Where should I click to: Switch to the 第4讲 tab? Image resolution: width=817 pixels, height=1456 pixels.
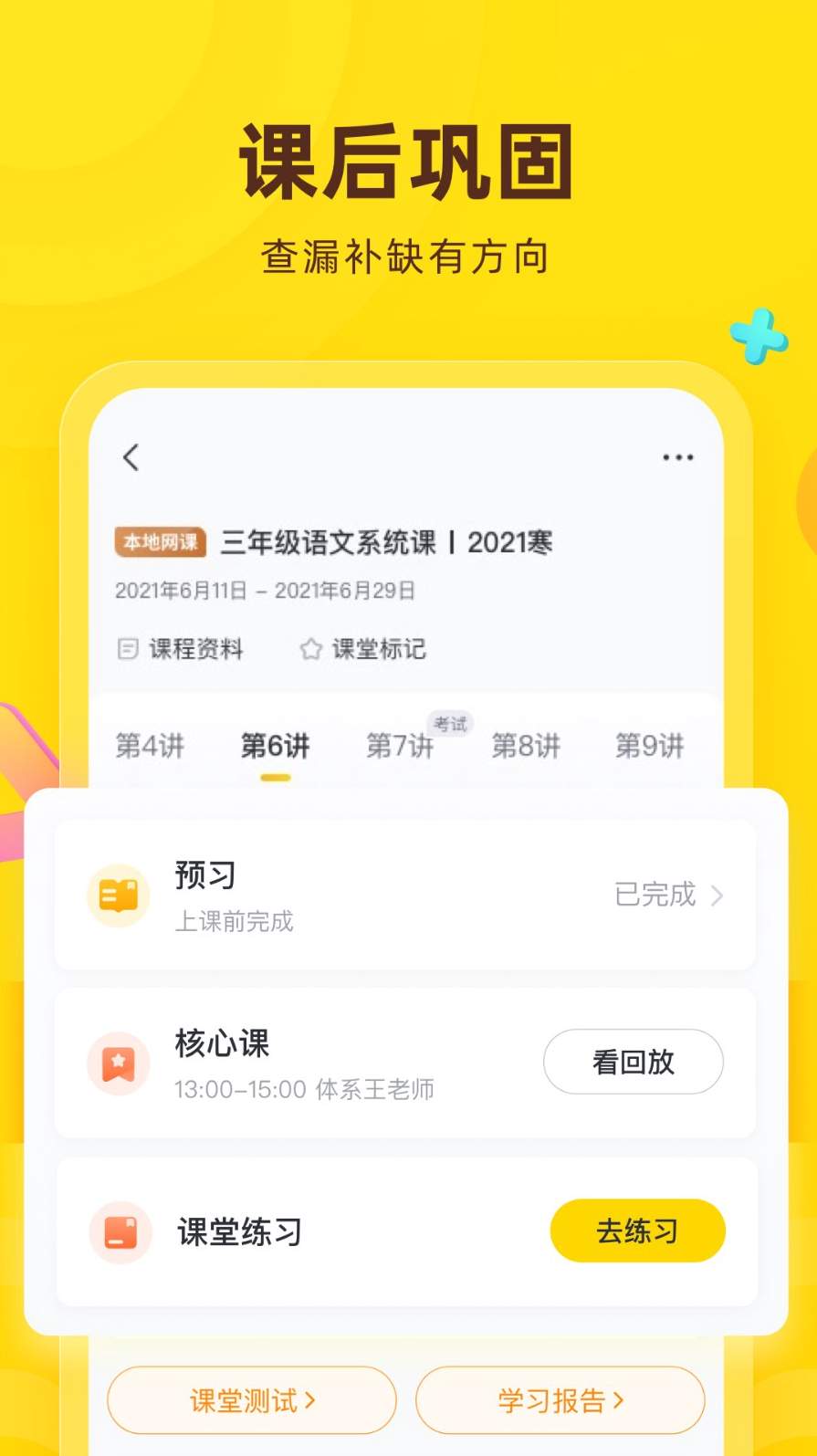point(150,747)
